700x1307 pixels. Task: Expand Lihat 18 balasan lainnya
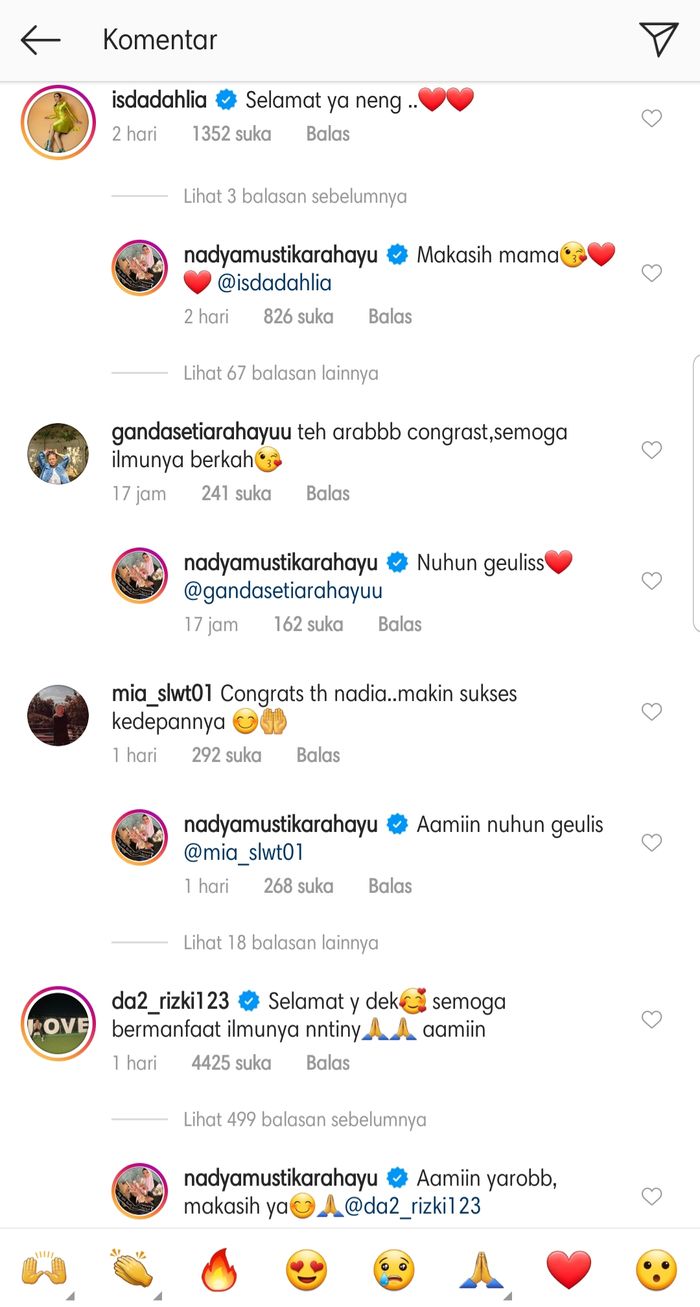tap(281, 943)
